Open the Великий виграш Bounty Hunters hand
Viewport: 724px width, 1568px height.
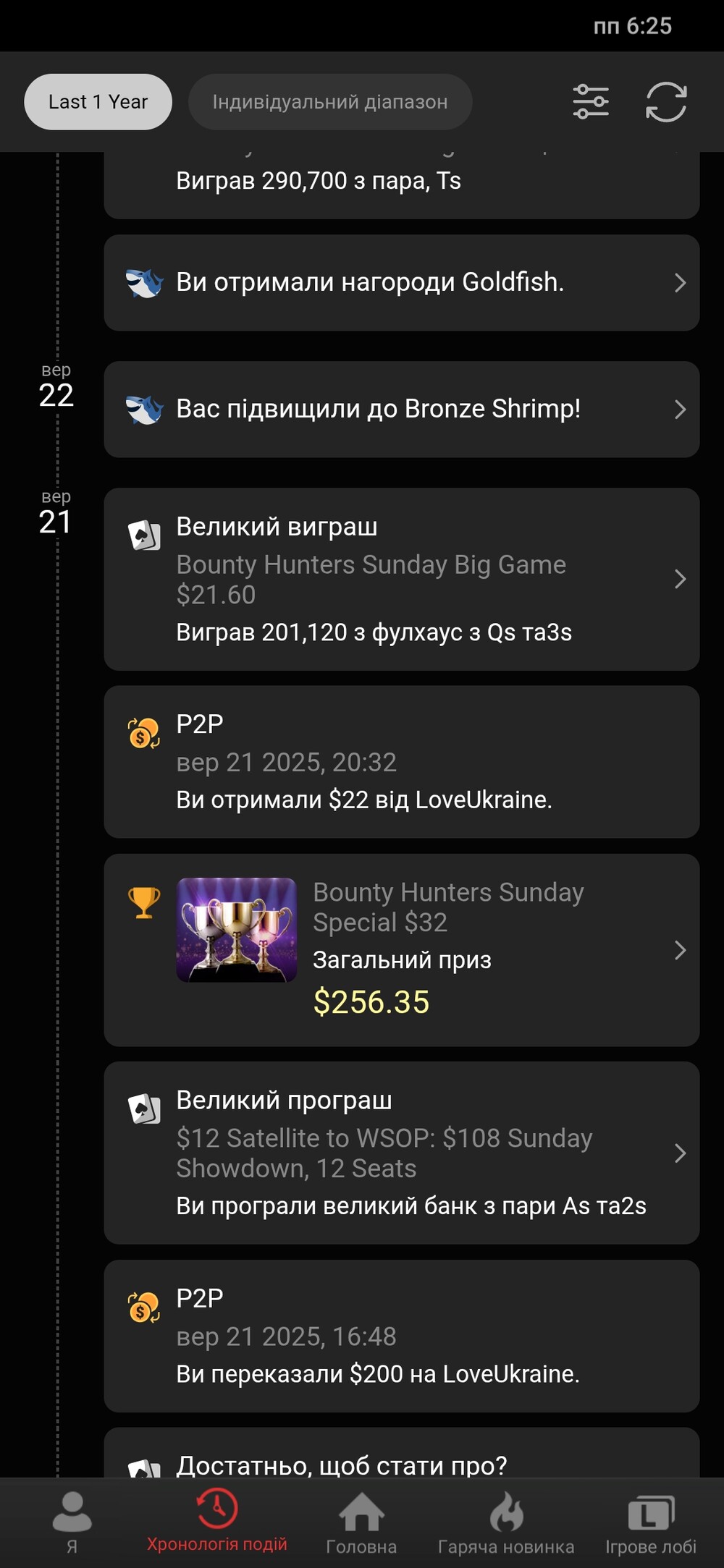(x=402, y=579)
